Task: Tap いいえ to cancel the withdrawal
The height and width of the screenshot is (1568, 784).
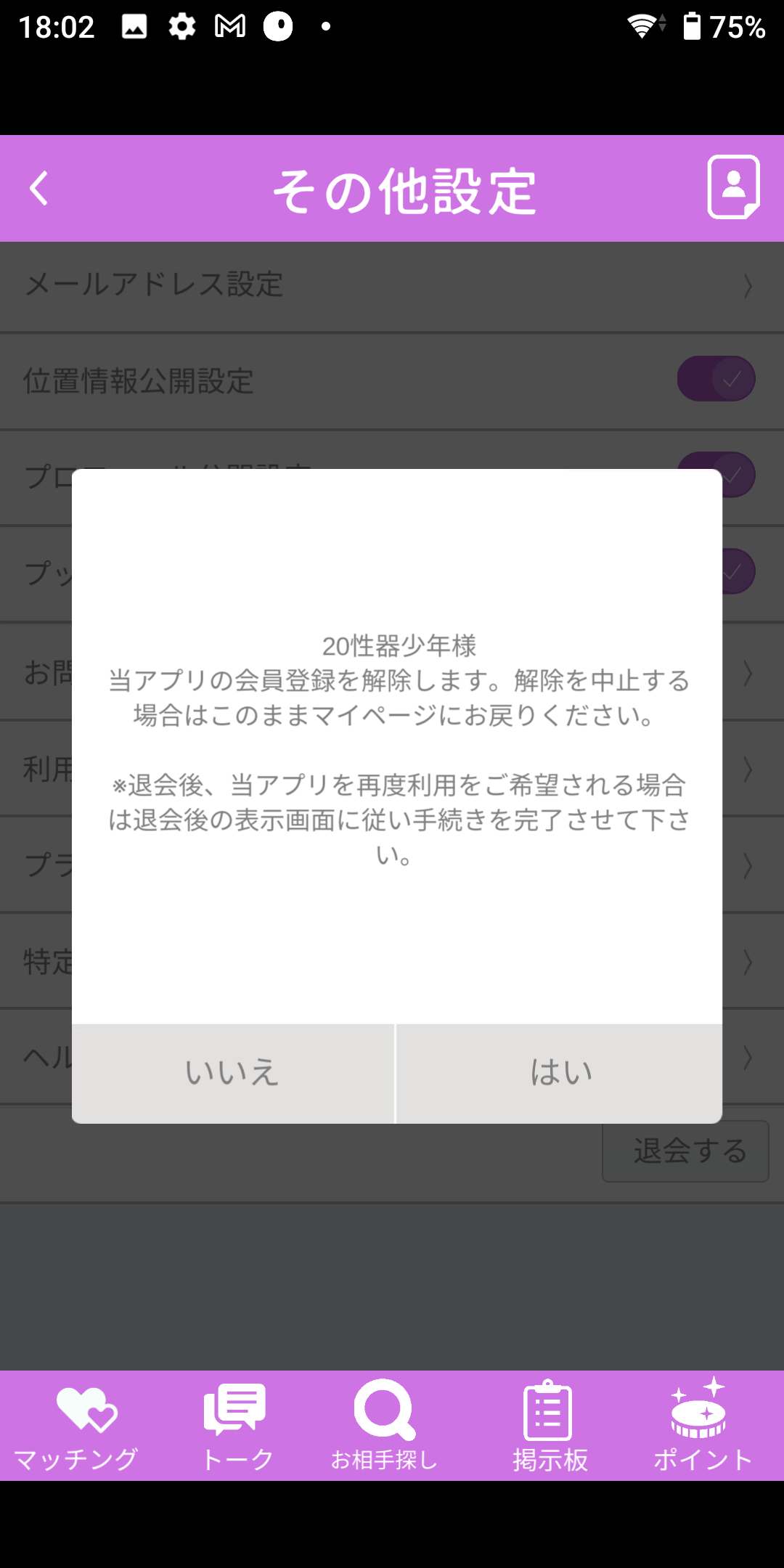Action: click(x=233, y=1073)
